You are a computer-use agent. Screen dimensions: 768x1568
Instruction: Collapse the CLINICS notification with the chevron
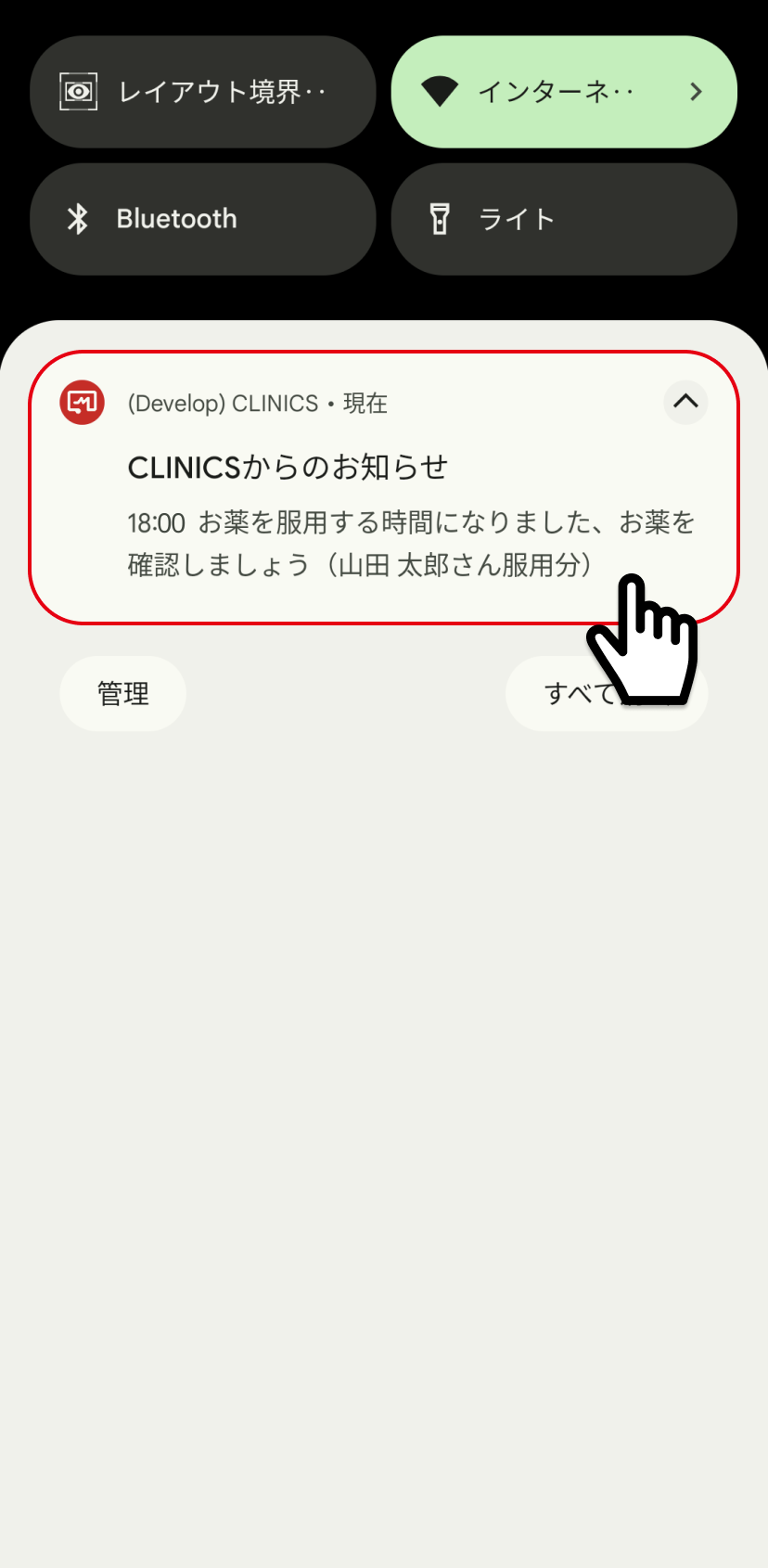coord(685,402)
